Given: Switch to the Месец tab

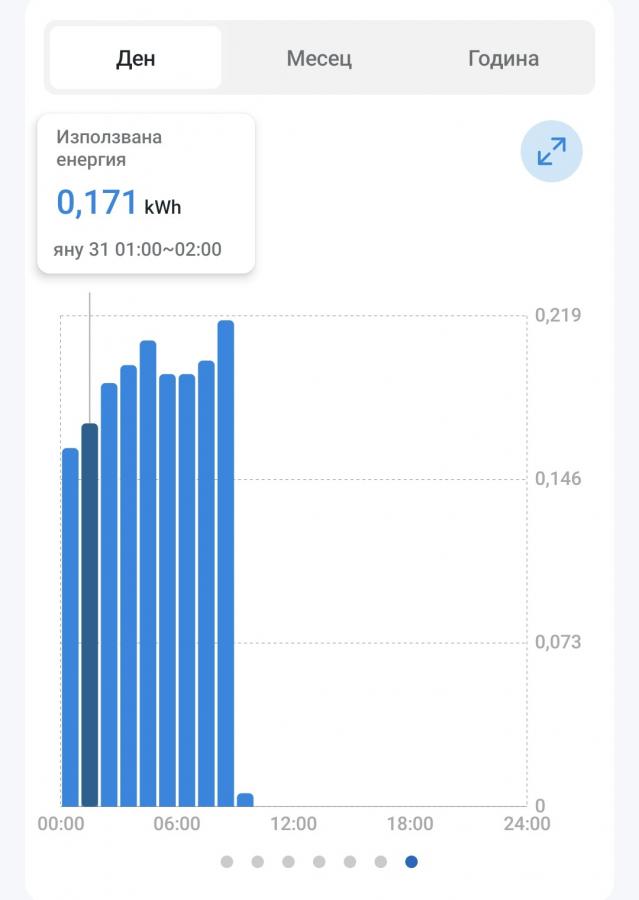Looking at the screenshot, I should [x=319, y=58].
